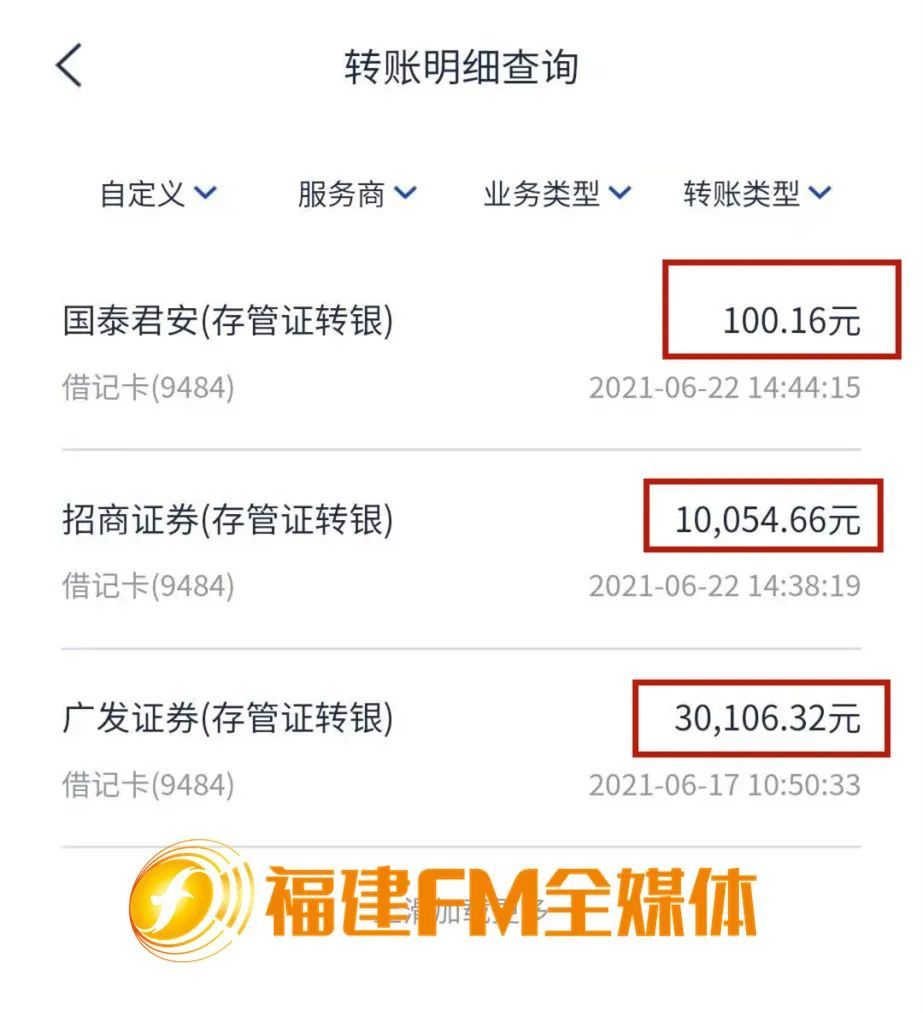This screenshot has width=923, height=1013.
Task: Open the 服务商 dropdown
Action: 357,193
